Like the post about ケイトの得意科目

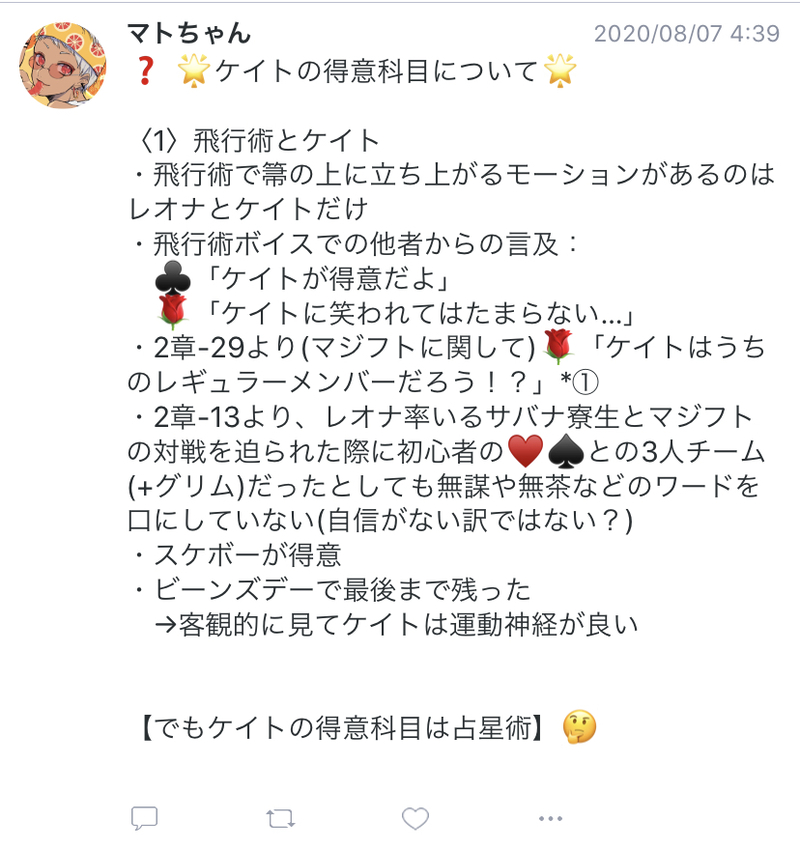tap(415, 819)
